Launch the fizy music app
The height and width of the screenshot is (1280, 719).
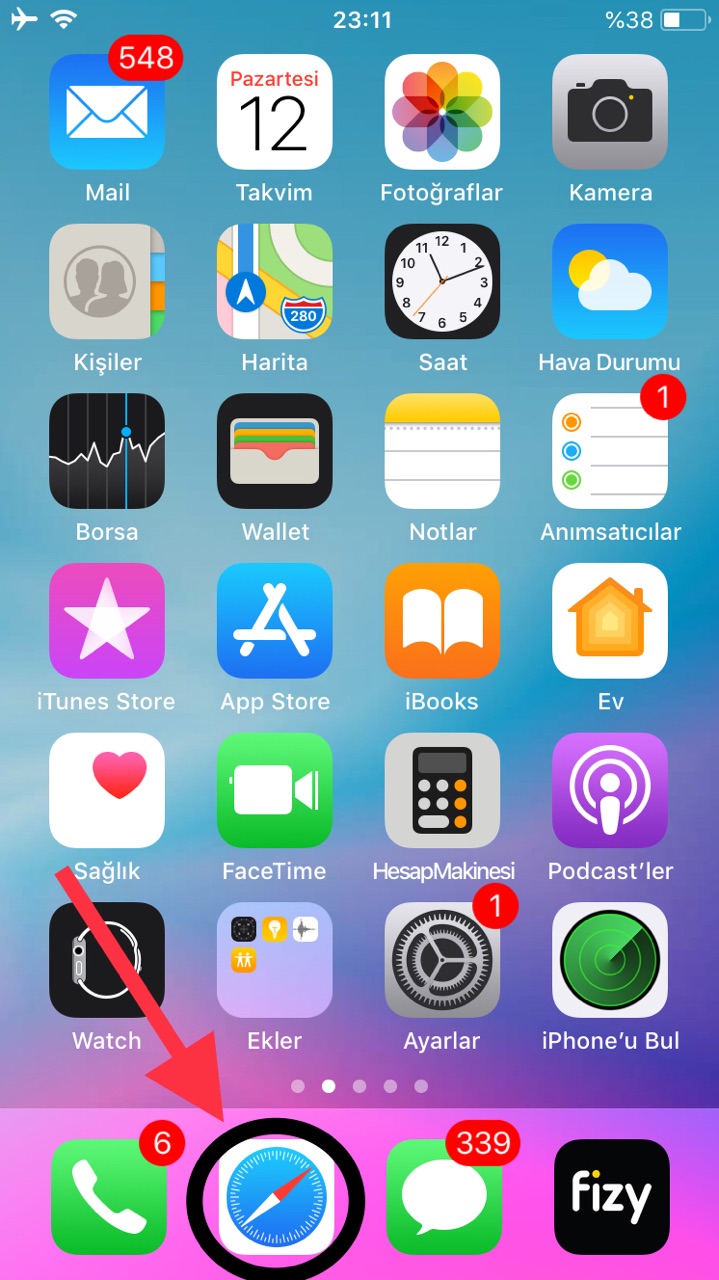point(611,1196)
